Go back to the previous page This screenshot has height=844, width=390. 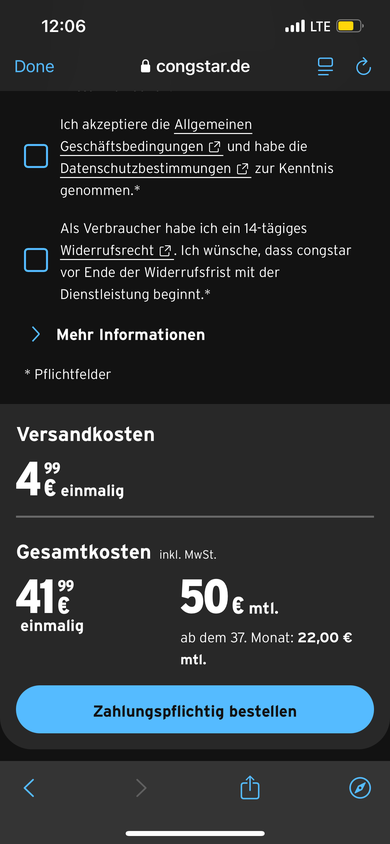coord(30,789)
